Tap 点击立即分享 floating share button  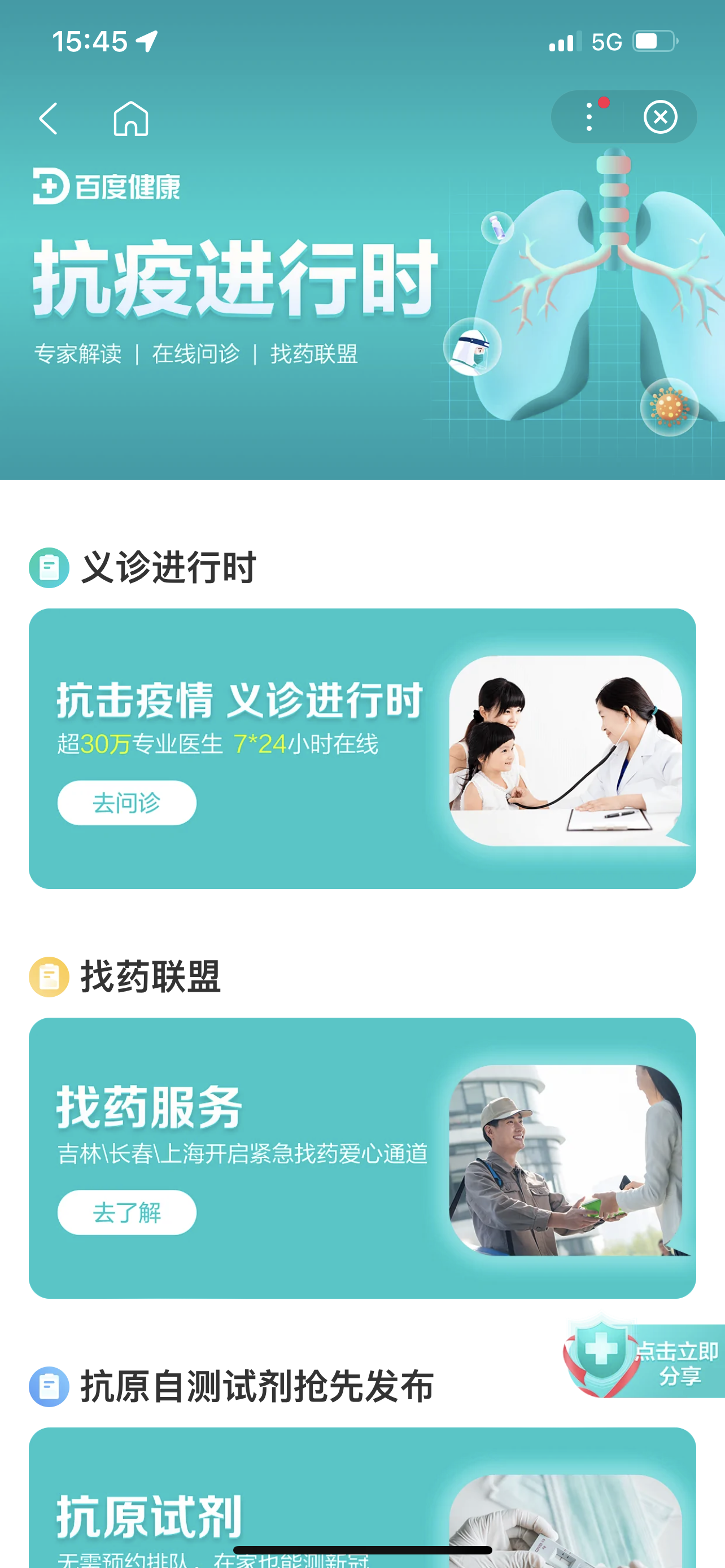[x=644, y=1362]
